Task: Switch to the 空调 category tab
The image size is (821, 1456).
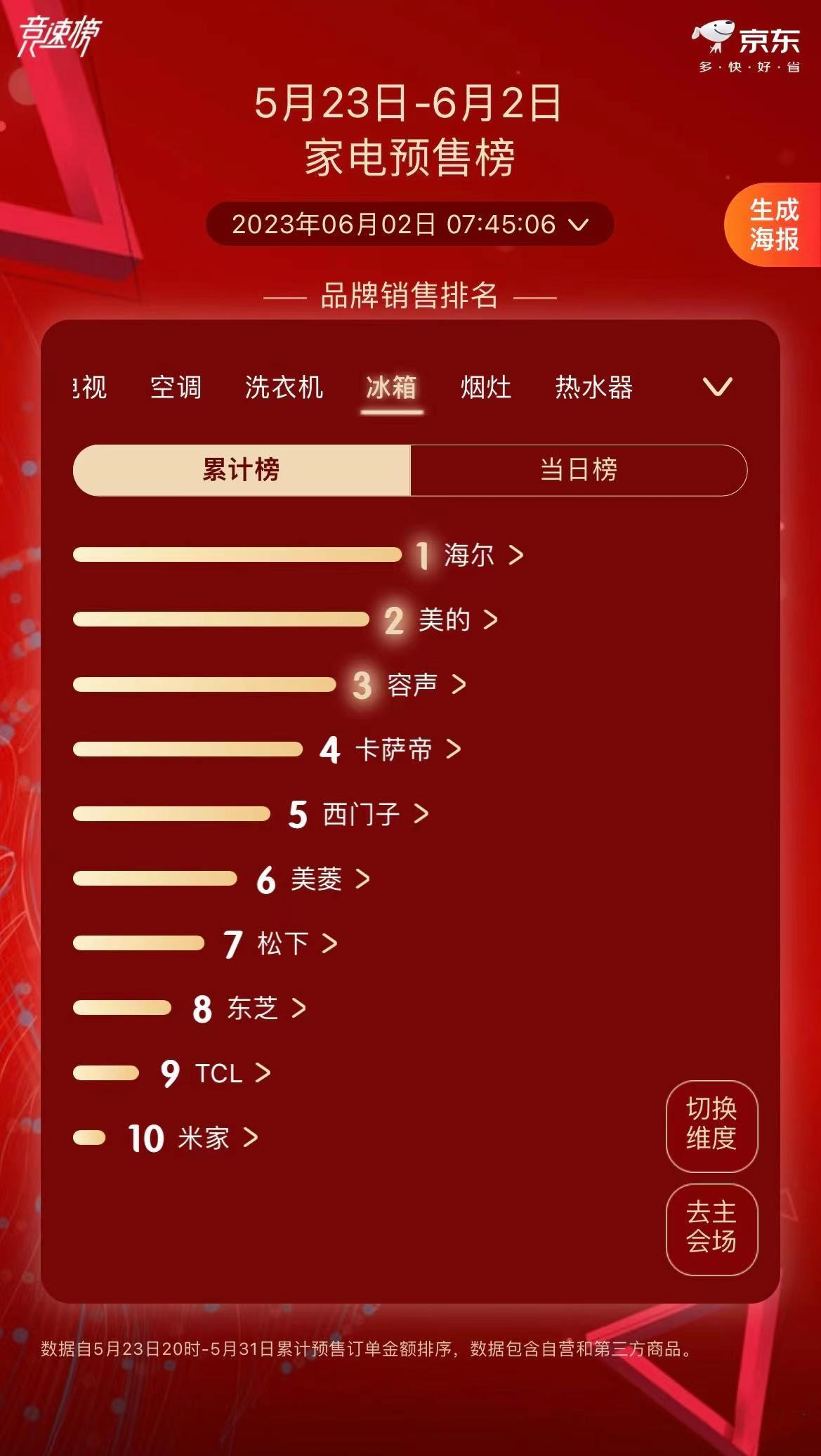Action: (x=174, y=389)
